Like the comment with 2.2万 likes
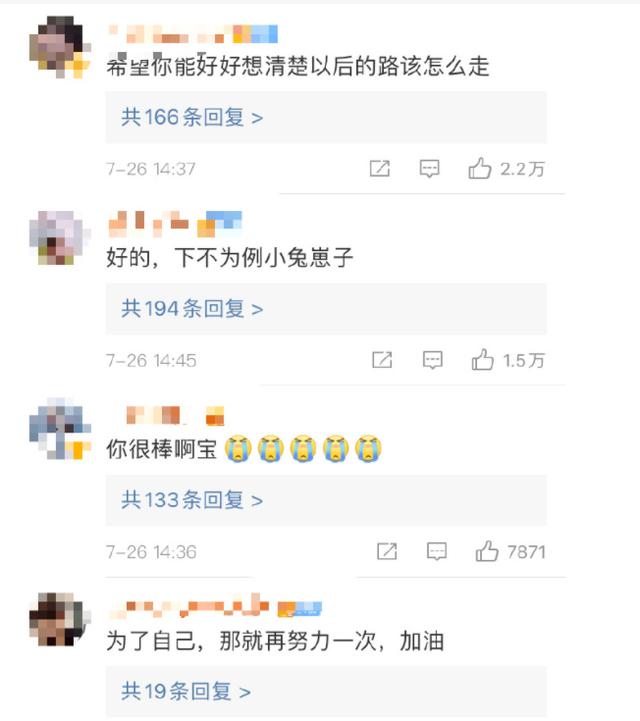Image resolution: width=640 pixels, height=721 pixels. (480, 169)
